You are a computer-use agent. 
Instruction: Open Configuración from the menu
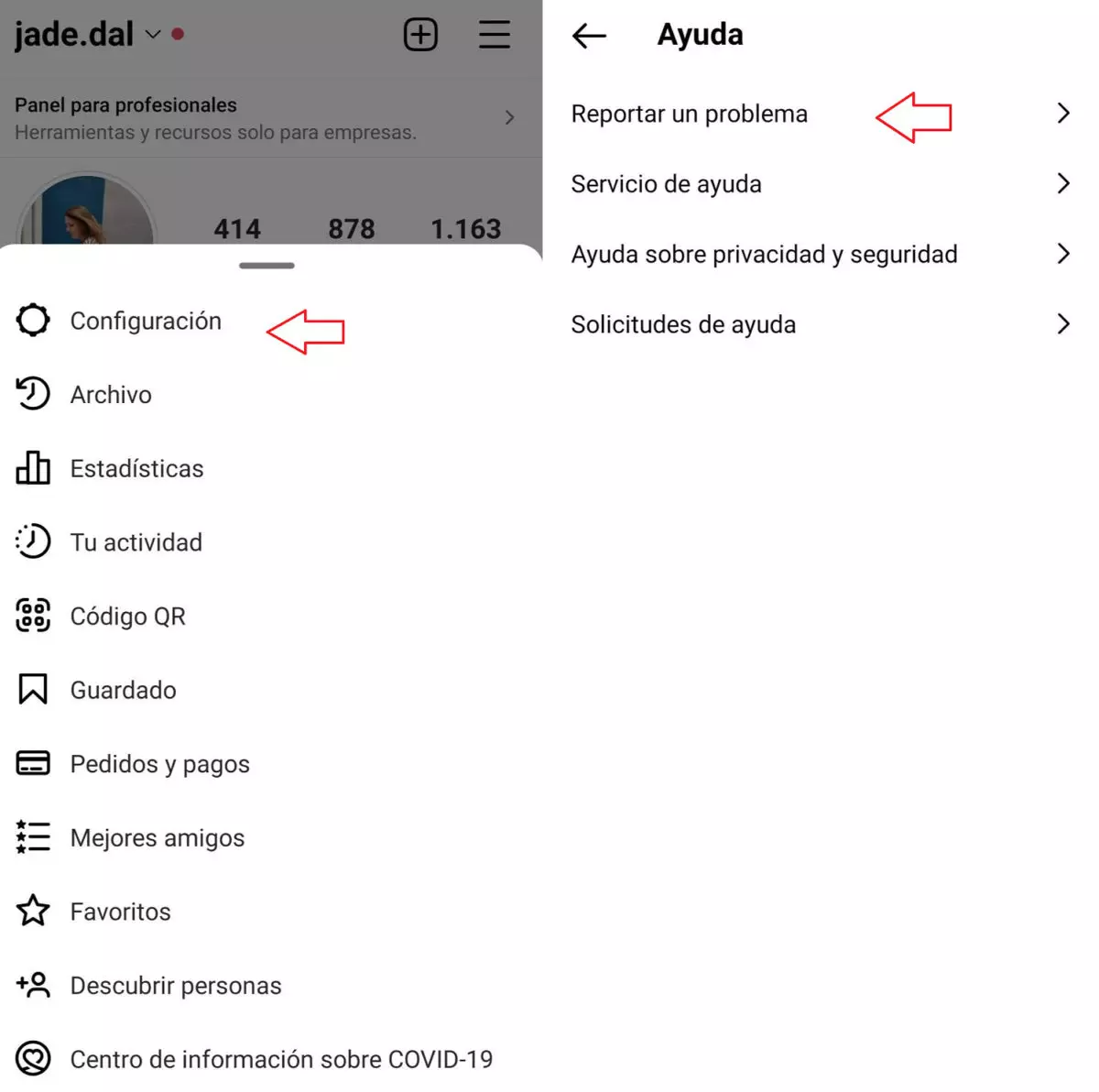pyautogui.click(x=145, y=322)
